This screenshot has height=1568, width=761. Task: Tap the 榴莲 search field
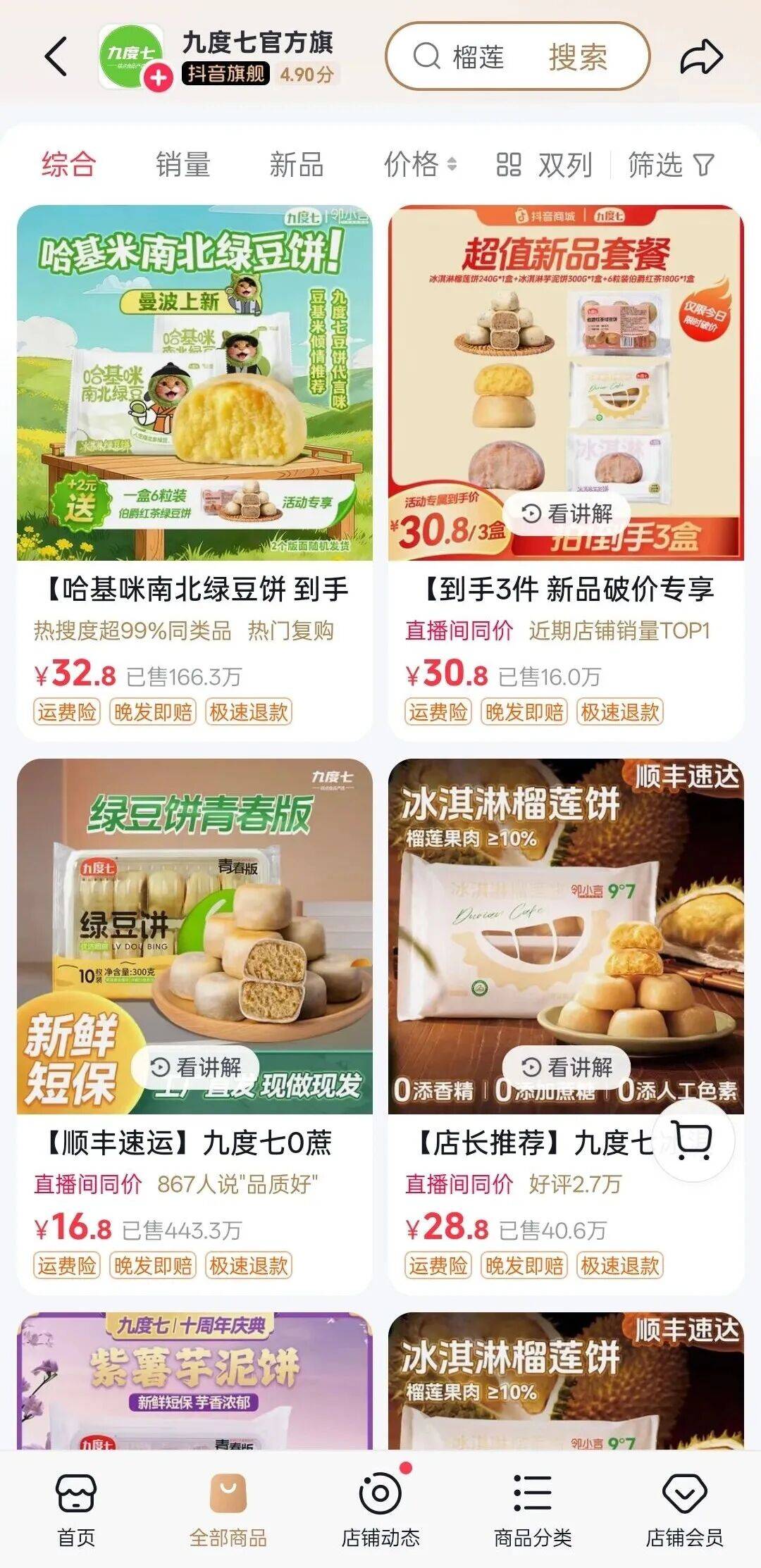pos(478,57)
